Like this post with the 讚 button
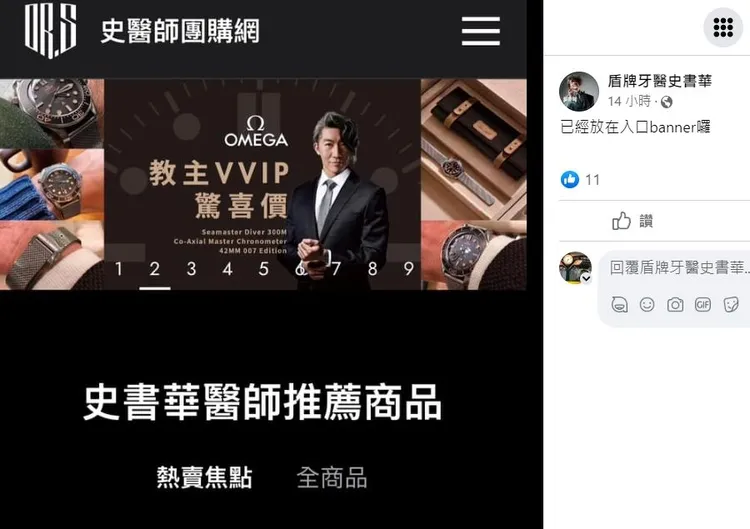This screenshot has width=750, height=529. pyautogui.click(x=634, y=221)
